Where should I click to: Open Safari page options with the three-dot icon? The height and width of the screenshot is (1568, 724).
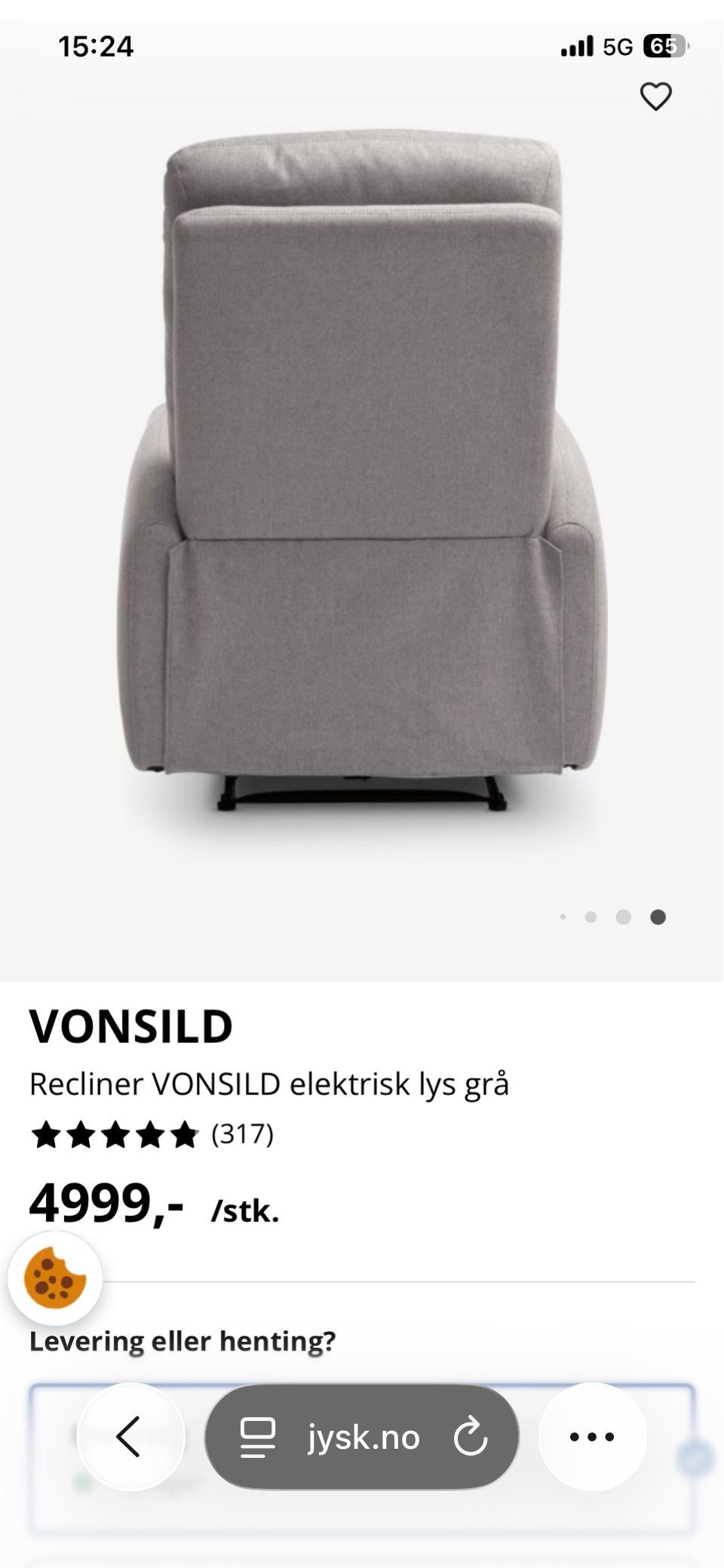pos(591,1436)
